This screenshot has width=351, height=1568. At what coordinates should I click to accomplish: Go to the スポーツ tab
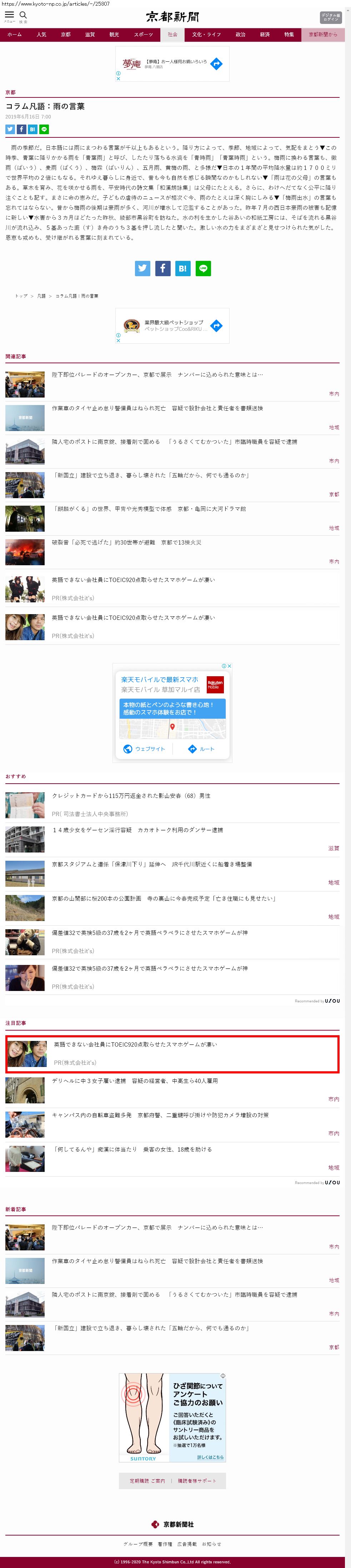[143, 35]
